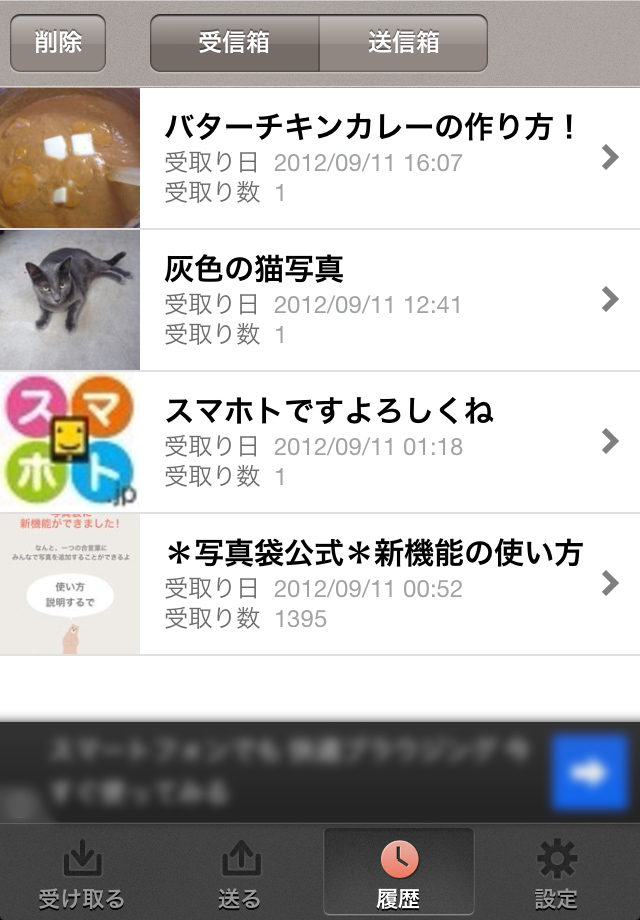Open the スマホトですよろしくね entry

click(x=370, y=442)
